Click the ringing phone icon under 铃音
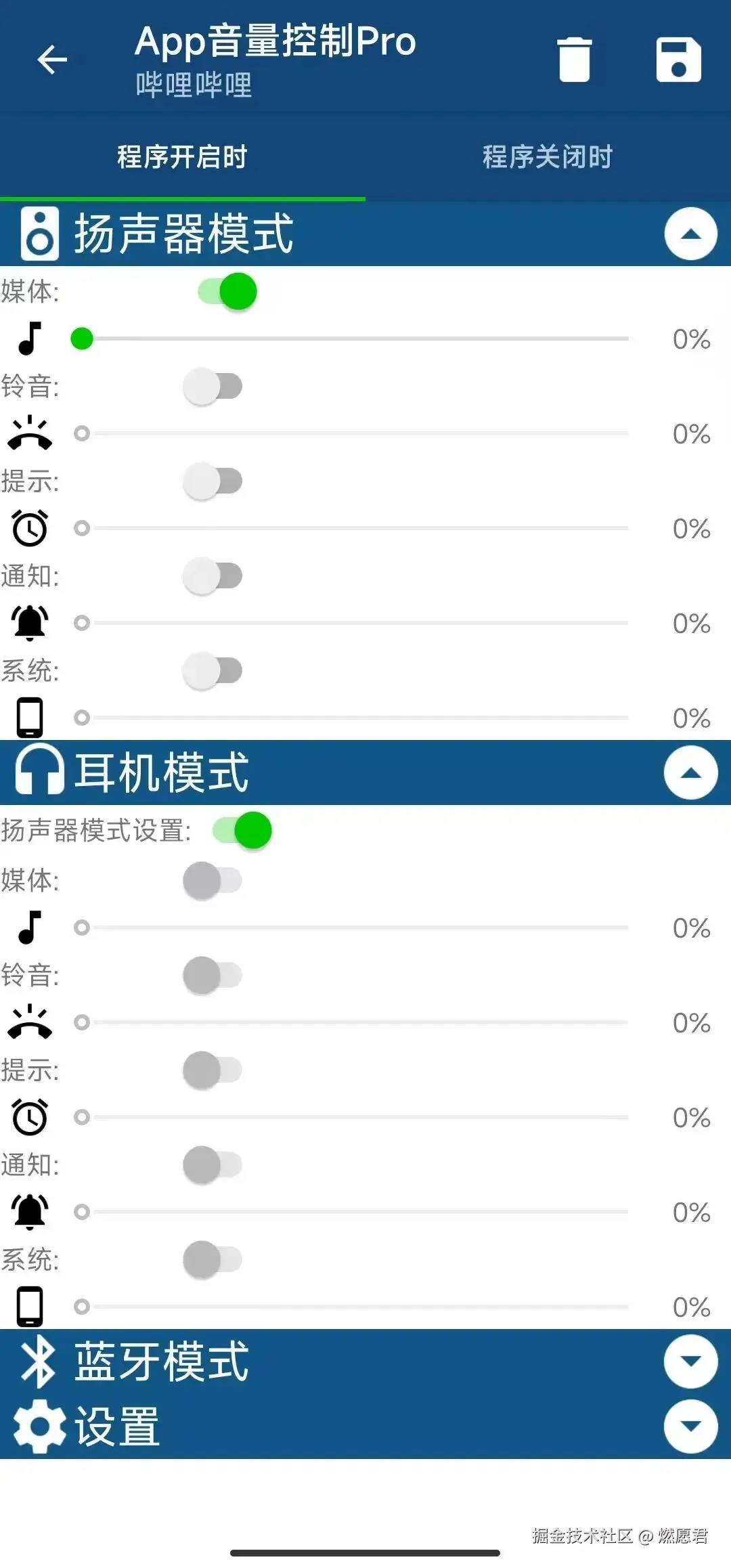The image size is (731, 1568). tap(28, 434)
